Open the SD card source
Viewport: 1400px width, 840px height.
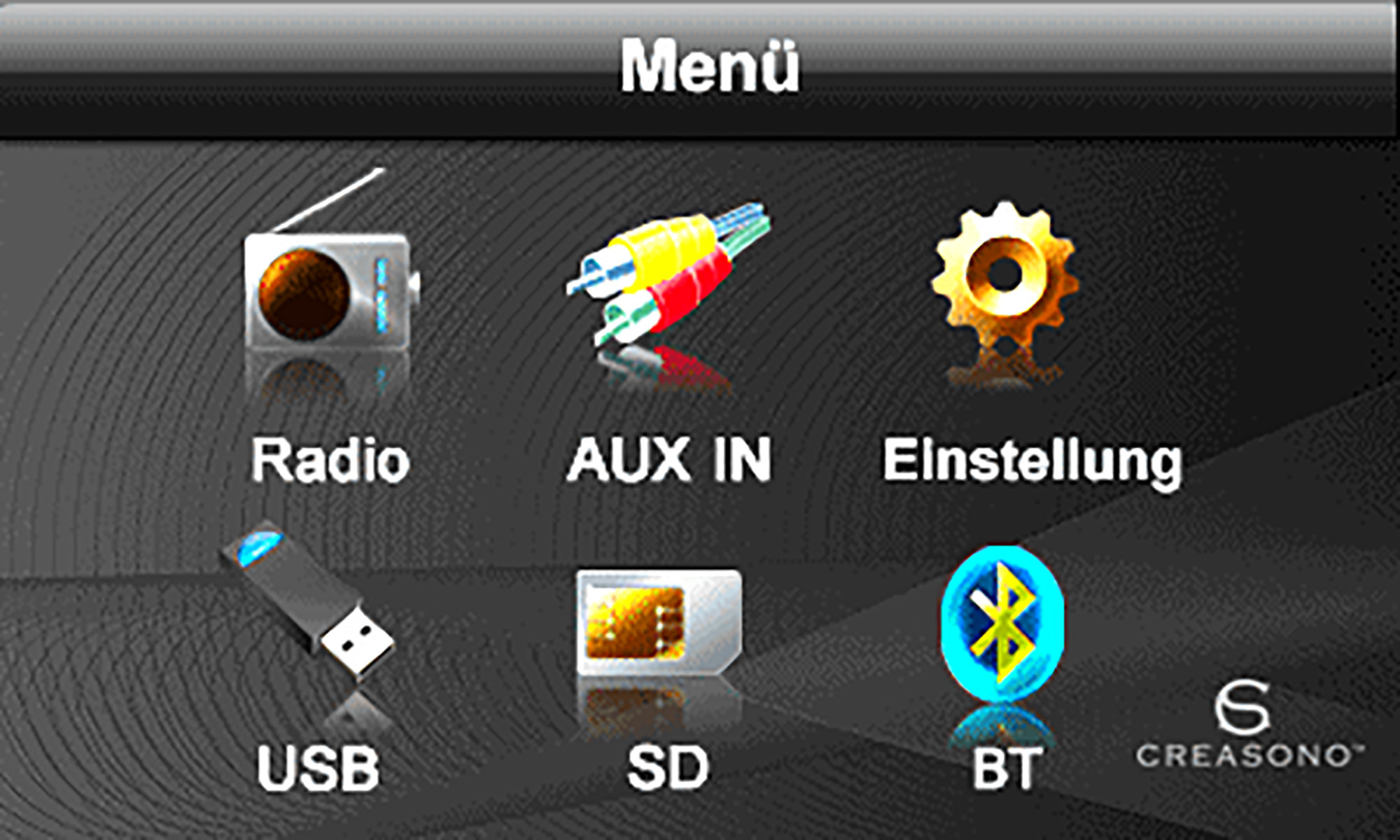click(658, 623)
